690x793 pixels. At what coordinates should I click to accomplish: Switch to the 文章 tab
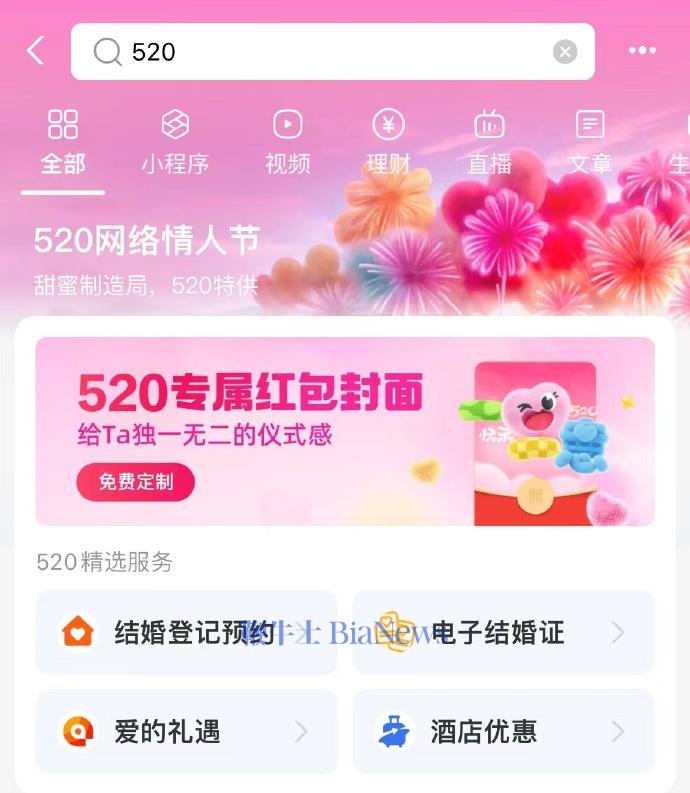point(590,143)
